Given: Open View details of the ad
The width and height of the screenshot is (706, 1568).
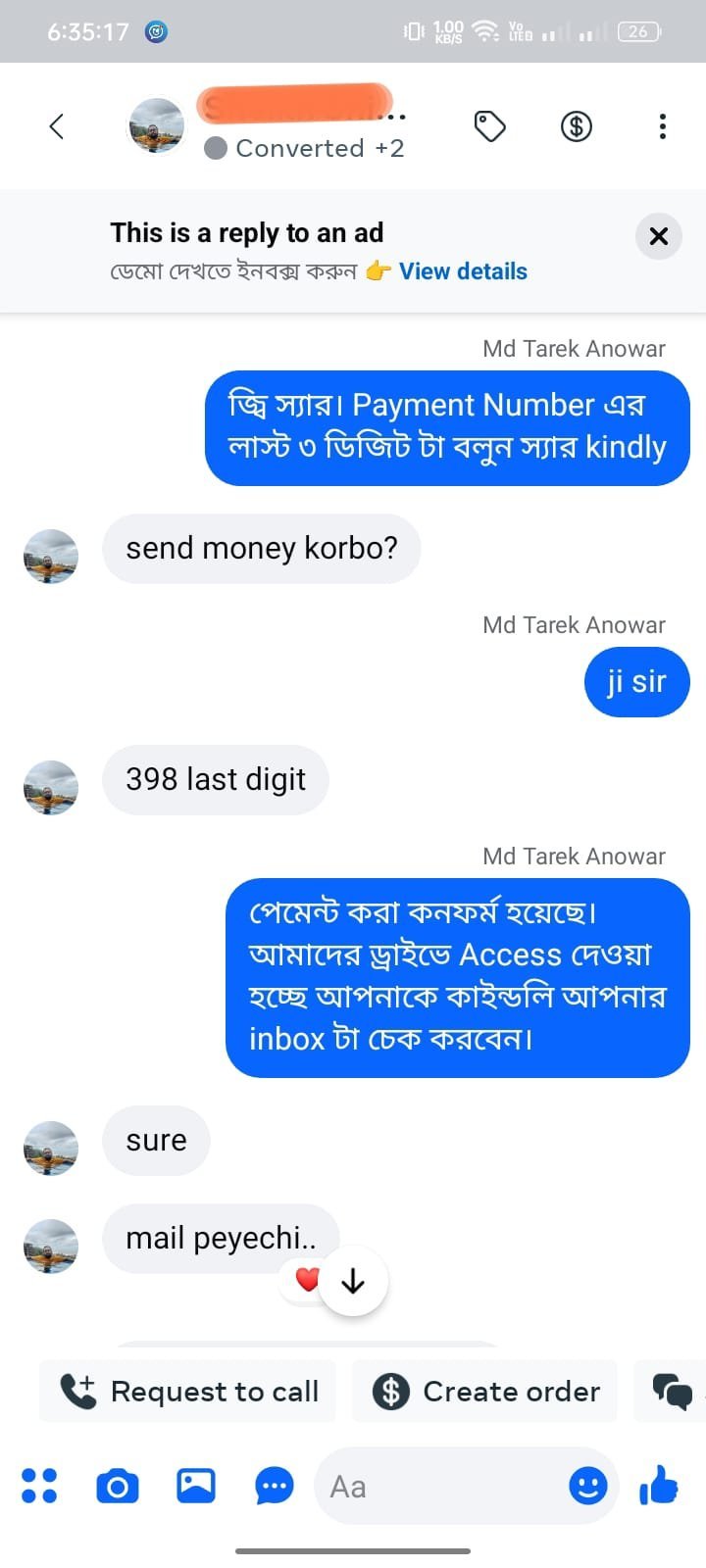Looking at the screenshot, I should tap(463, 271).
